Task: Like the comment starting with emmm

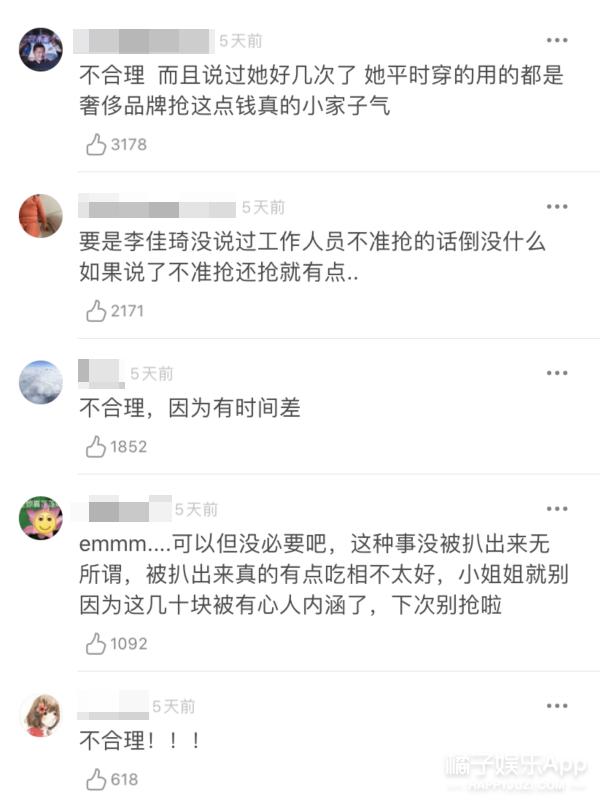Action: 97,644
